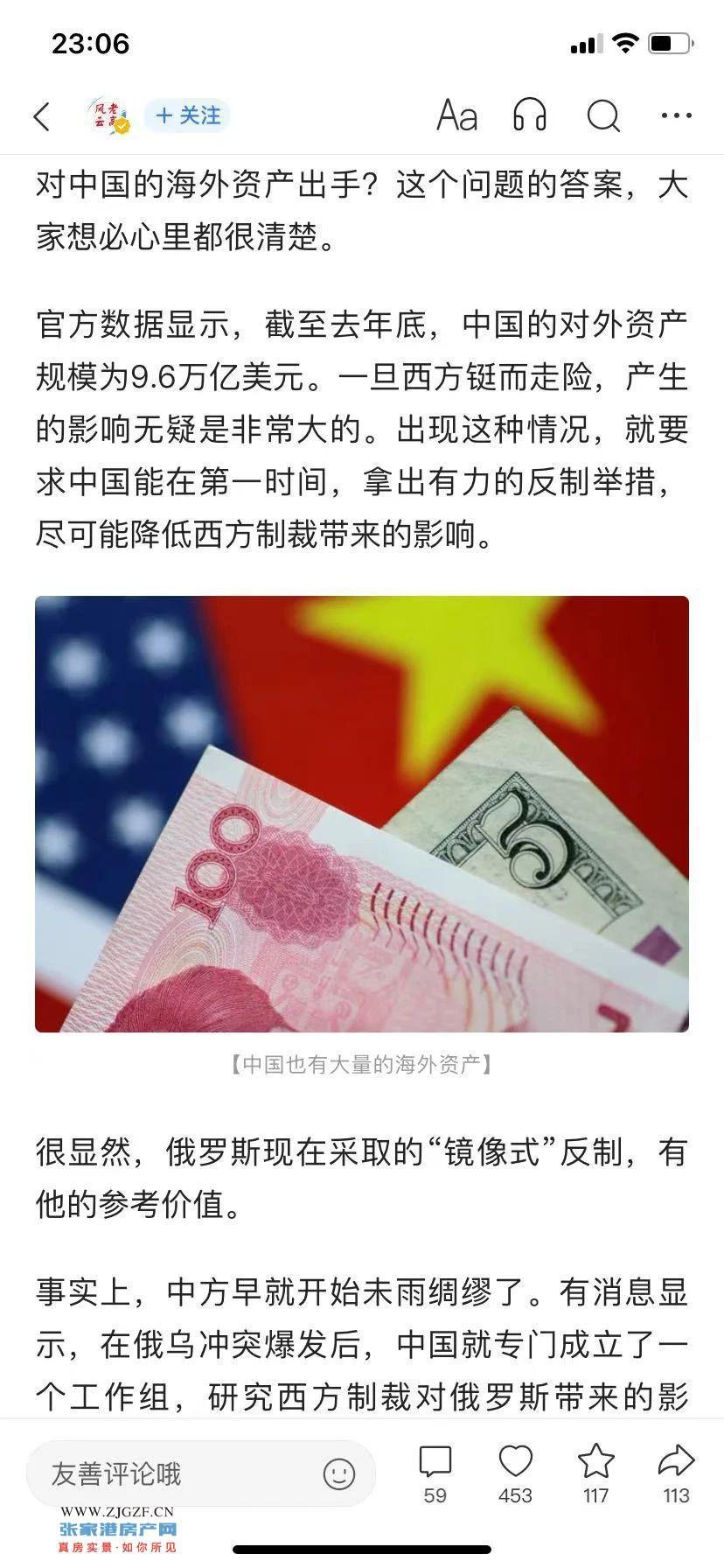
Task: Search using the magnifier icon
Action: point(603,115)
